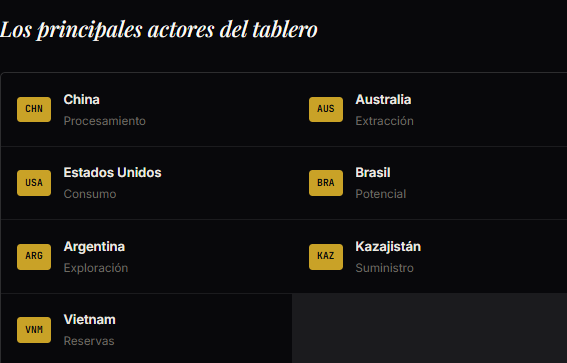
Task: Open the Argentina Exploración card
Action: [x=146, y=256]
